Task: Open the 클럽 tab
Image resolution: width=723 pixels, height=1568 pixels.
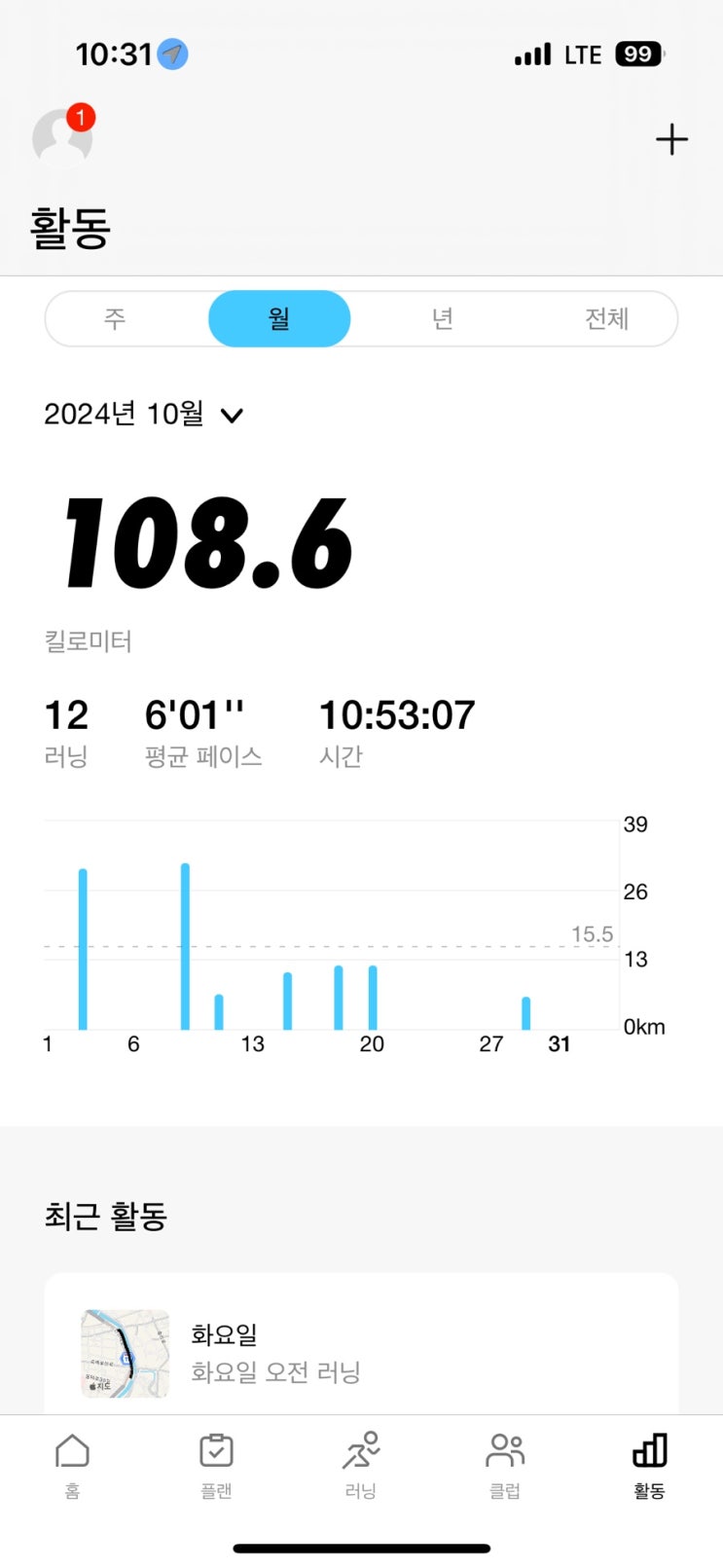Action: click(504, 1464)
